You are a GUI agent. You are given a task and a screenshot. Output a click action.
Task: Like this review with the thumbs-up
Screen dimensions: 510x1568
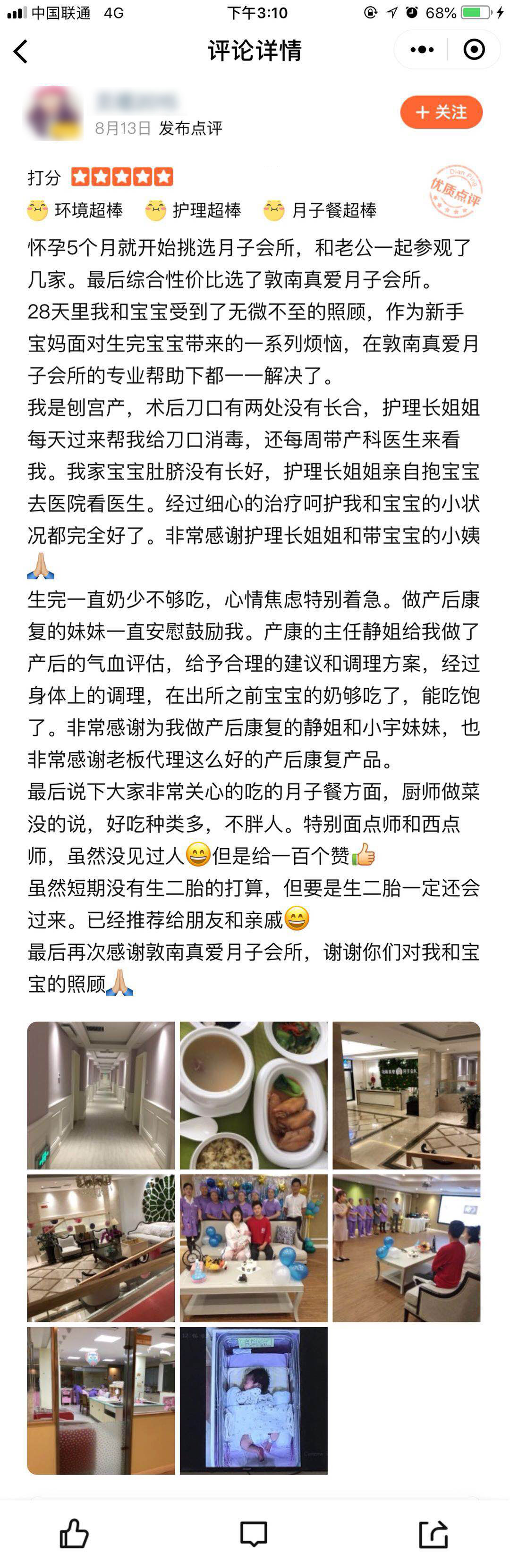[74, 1533]
